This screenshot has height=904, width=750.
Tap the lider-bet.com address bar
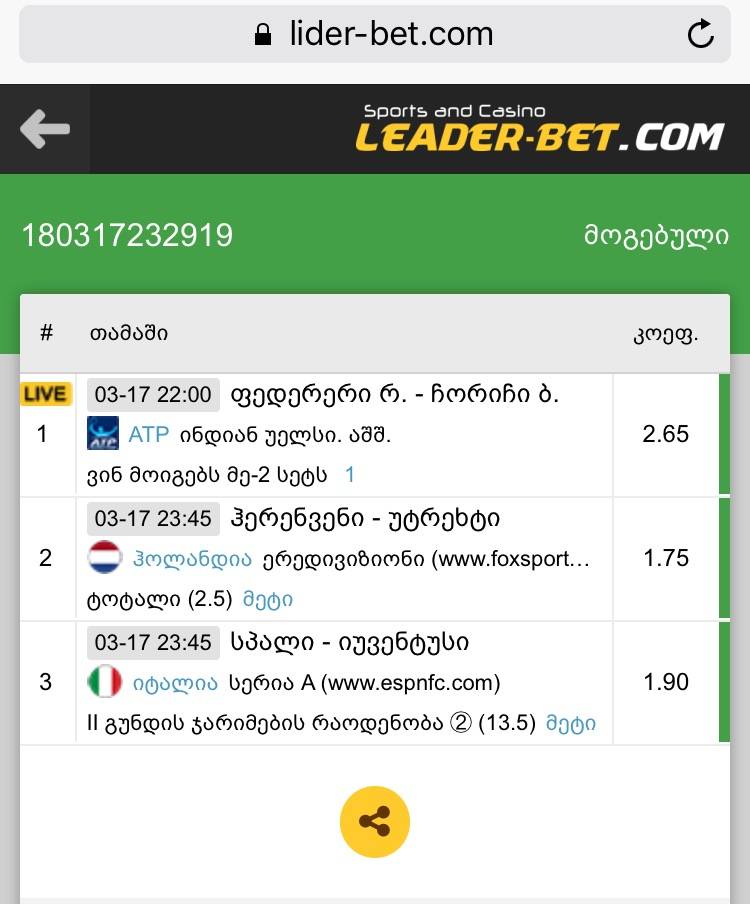pyautogui.click(x=374, y=34)
